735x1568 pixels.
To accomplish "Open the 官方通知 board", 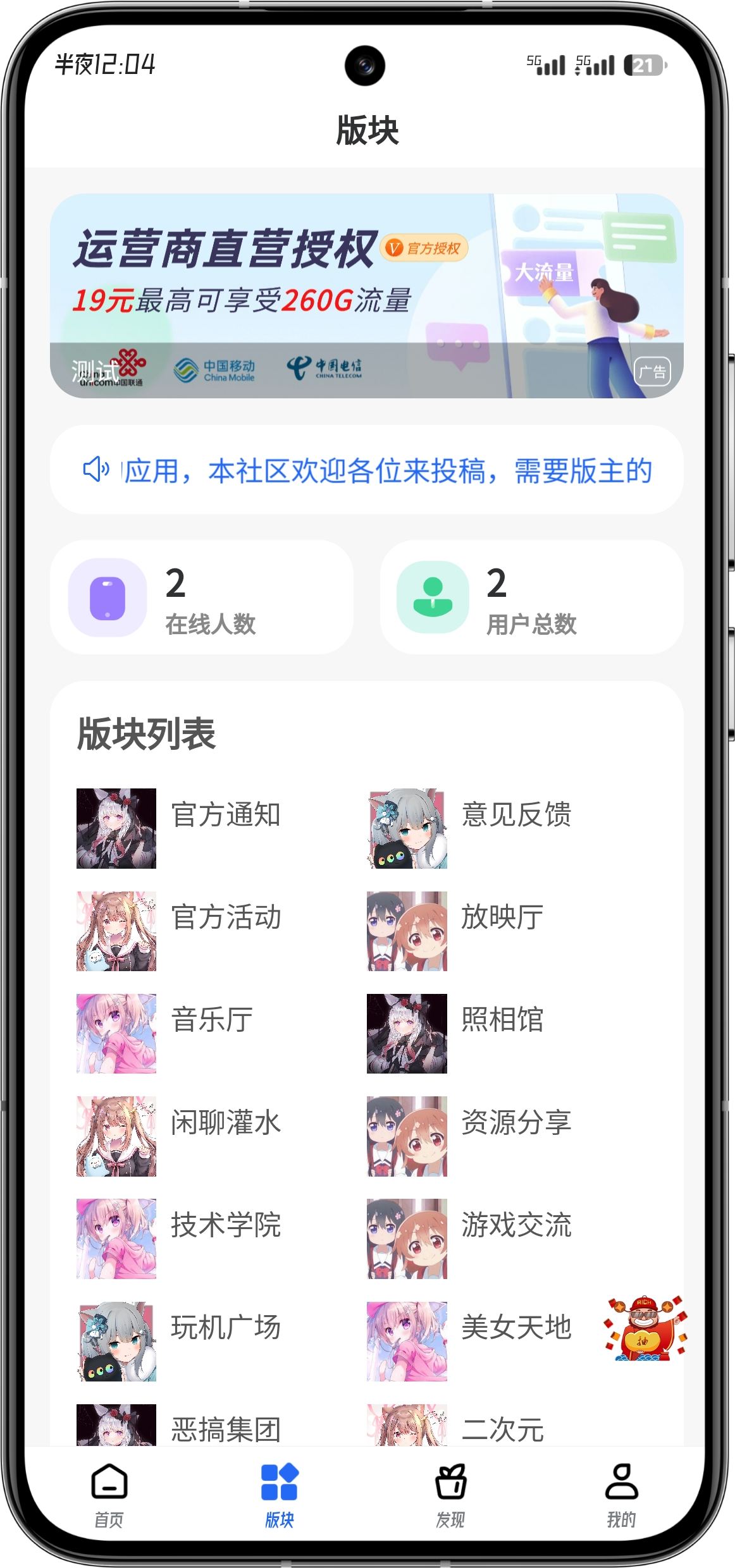I will (x=180, y=828).
